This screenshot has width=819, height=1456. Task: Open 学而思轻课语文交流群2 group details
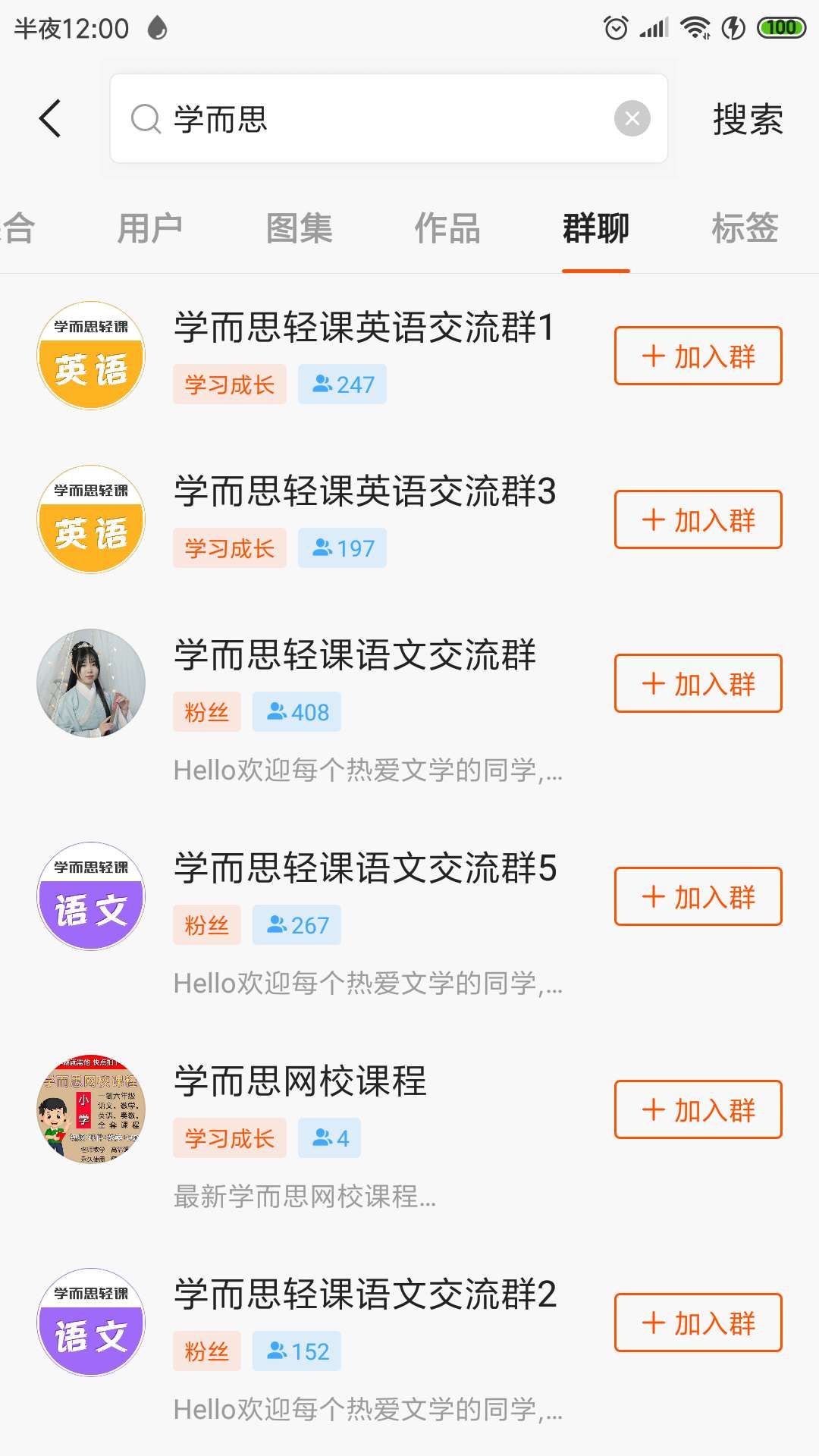[364, 1295]
